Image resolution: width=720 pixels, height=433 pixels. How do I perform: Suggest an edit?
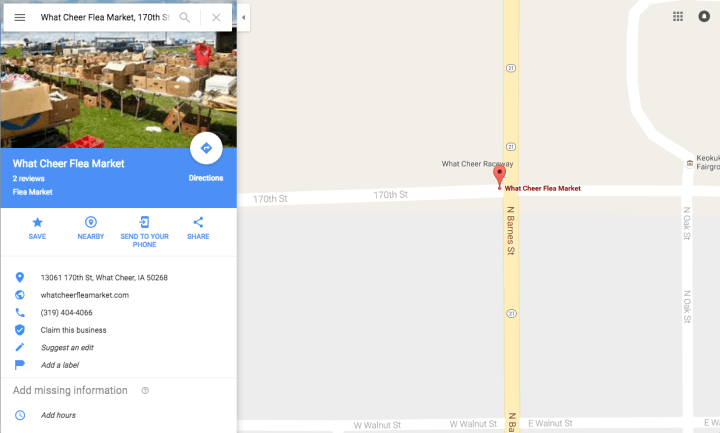coord(69,347)
